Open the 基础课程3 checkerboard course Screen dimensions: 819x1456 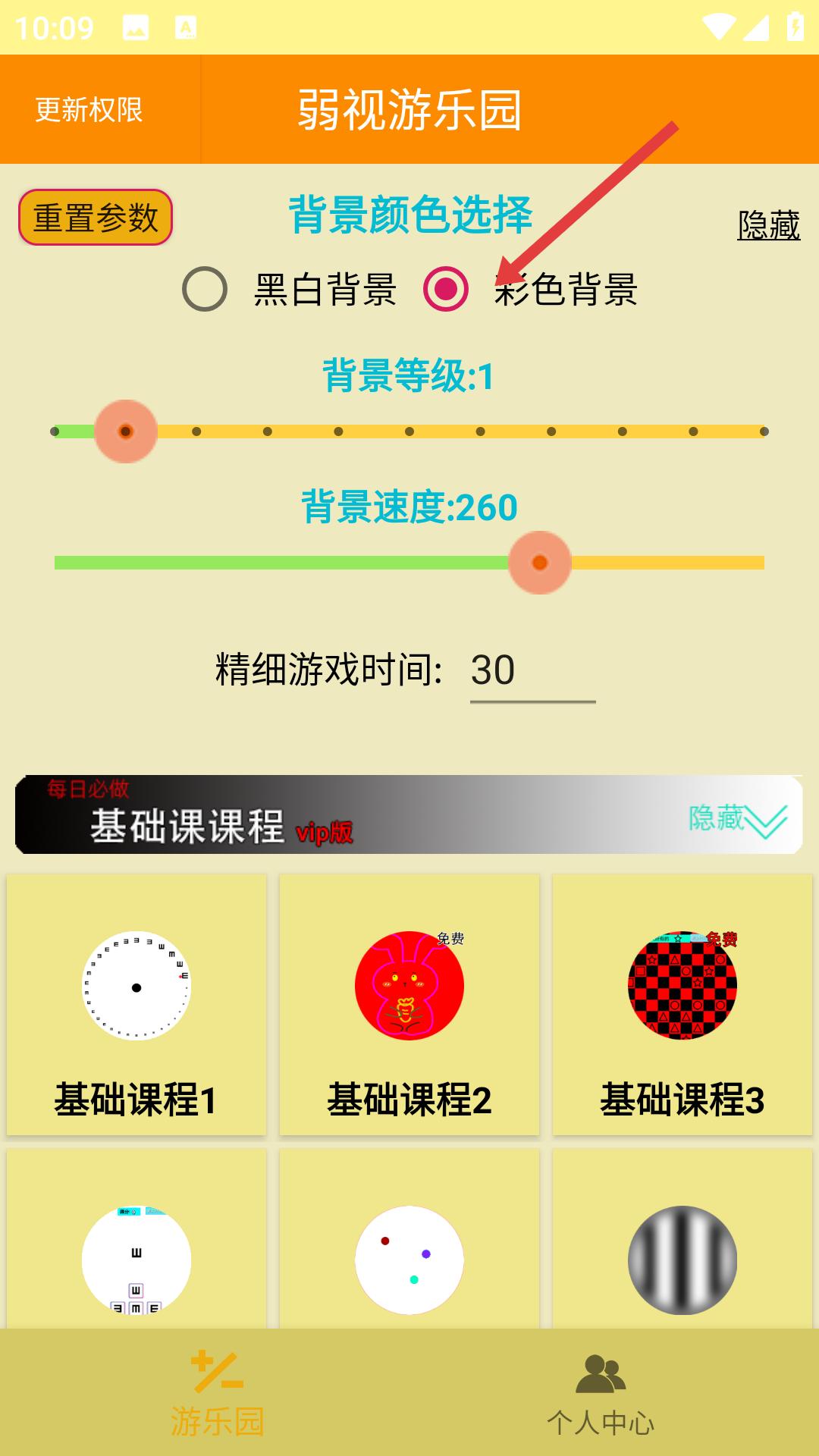tap(682, 1005)
